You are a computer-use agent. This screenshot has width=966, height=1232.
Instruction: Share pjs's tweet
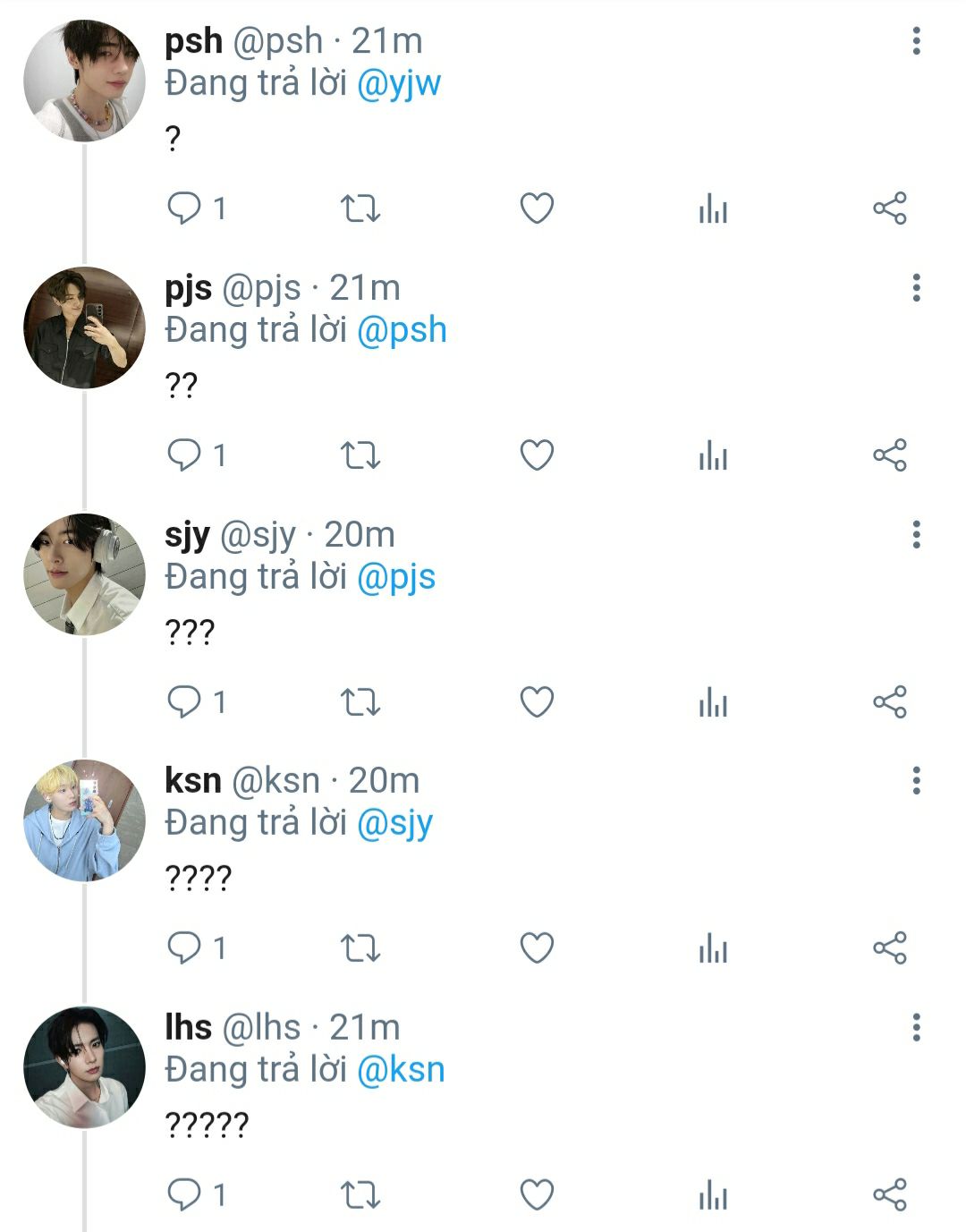tap(889, 455)
